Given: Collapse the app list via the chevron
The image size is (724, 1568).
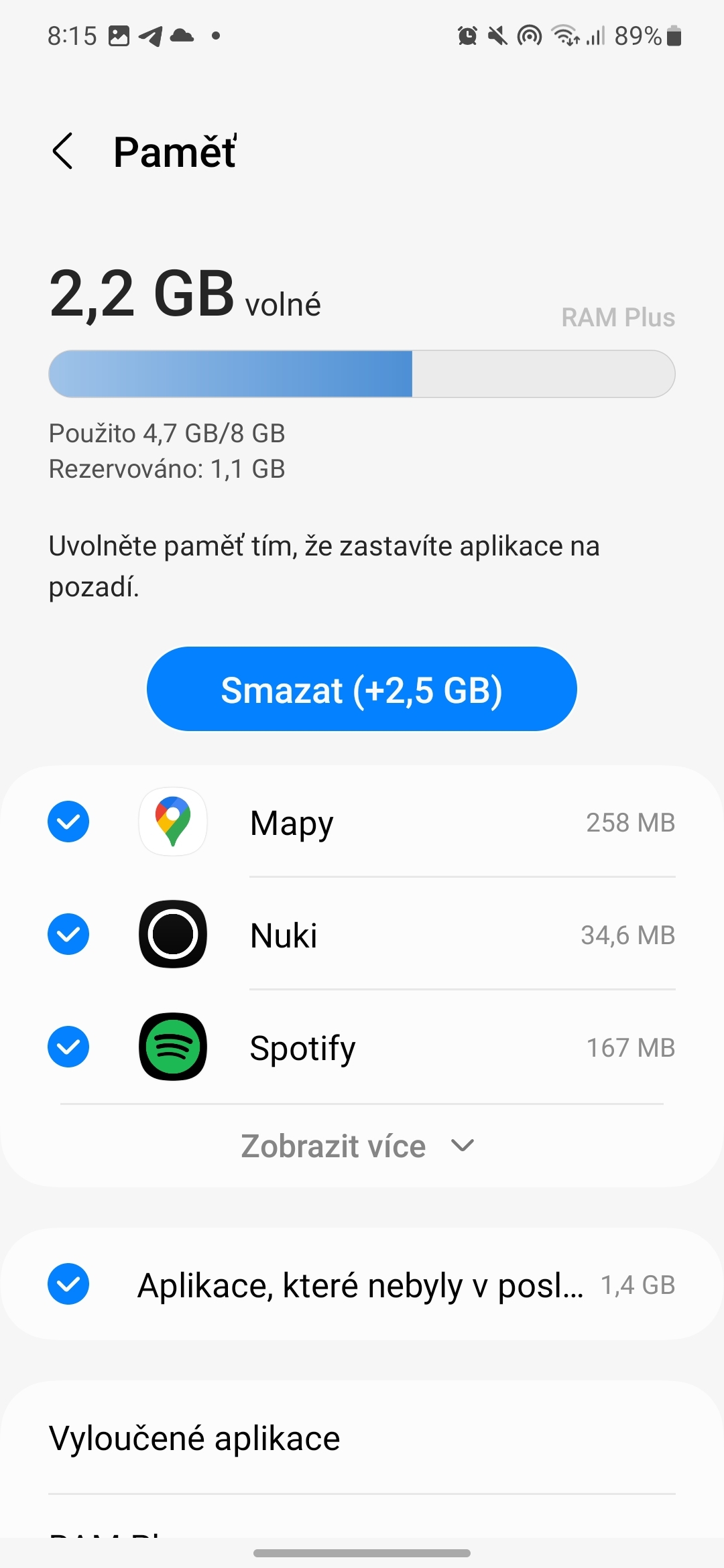Looking at the screenshot, I should coord(461,1146).
